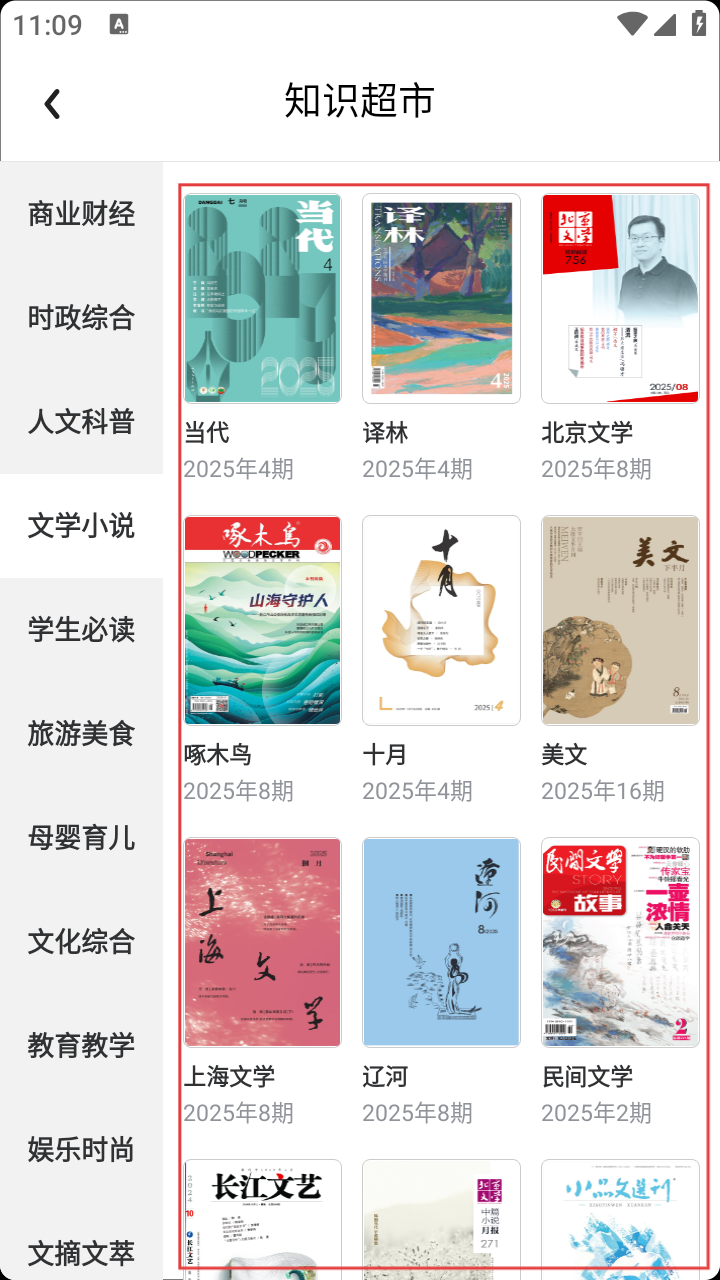
Task: Open the 母婴育儿 category
Action: (x=81, y=838)
